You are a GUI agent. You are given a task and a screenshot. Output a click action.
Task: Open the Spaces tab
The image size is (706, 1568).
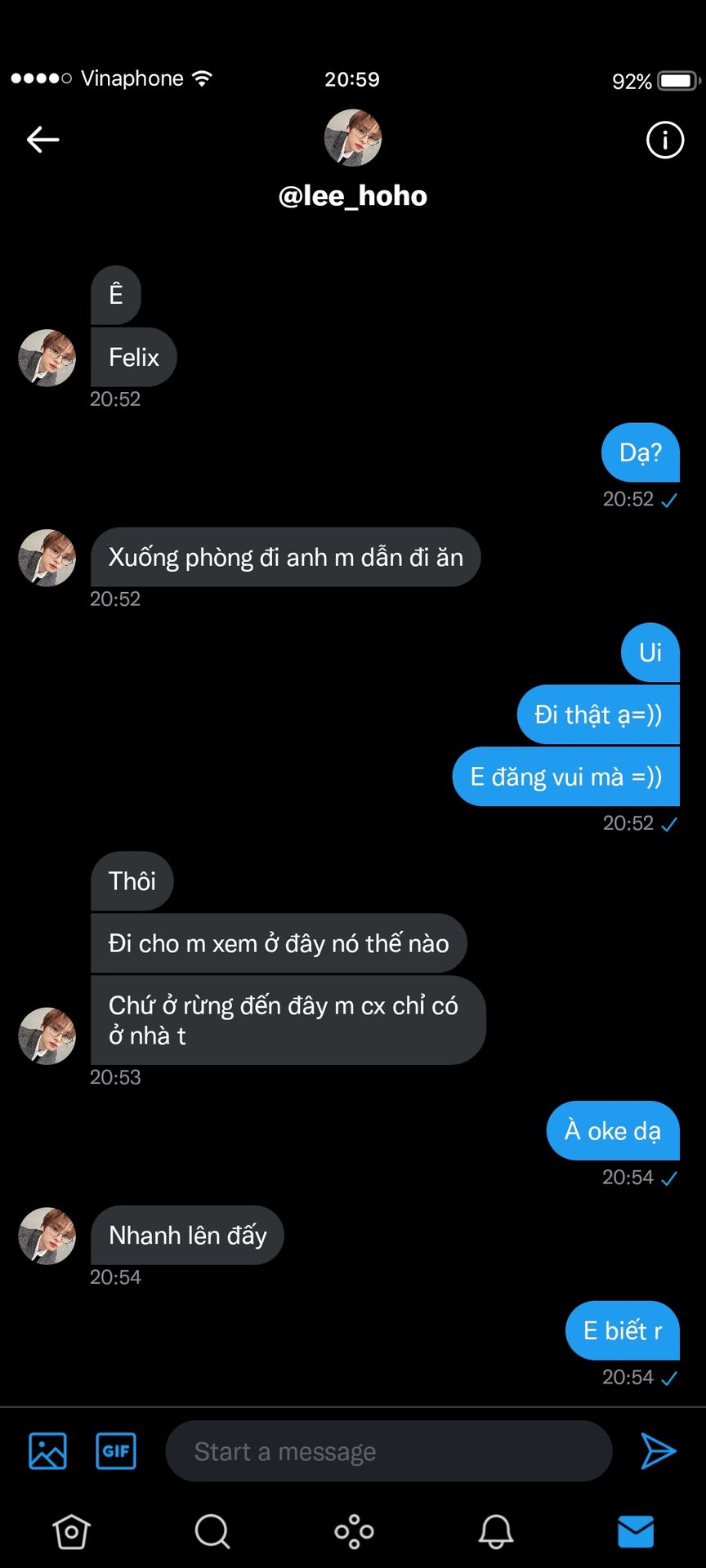click(x=354, y=1531)
